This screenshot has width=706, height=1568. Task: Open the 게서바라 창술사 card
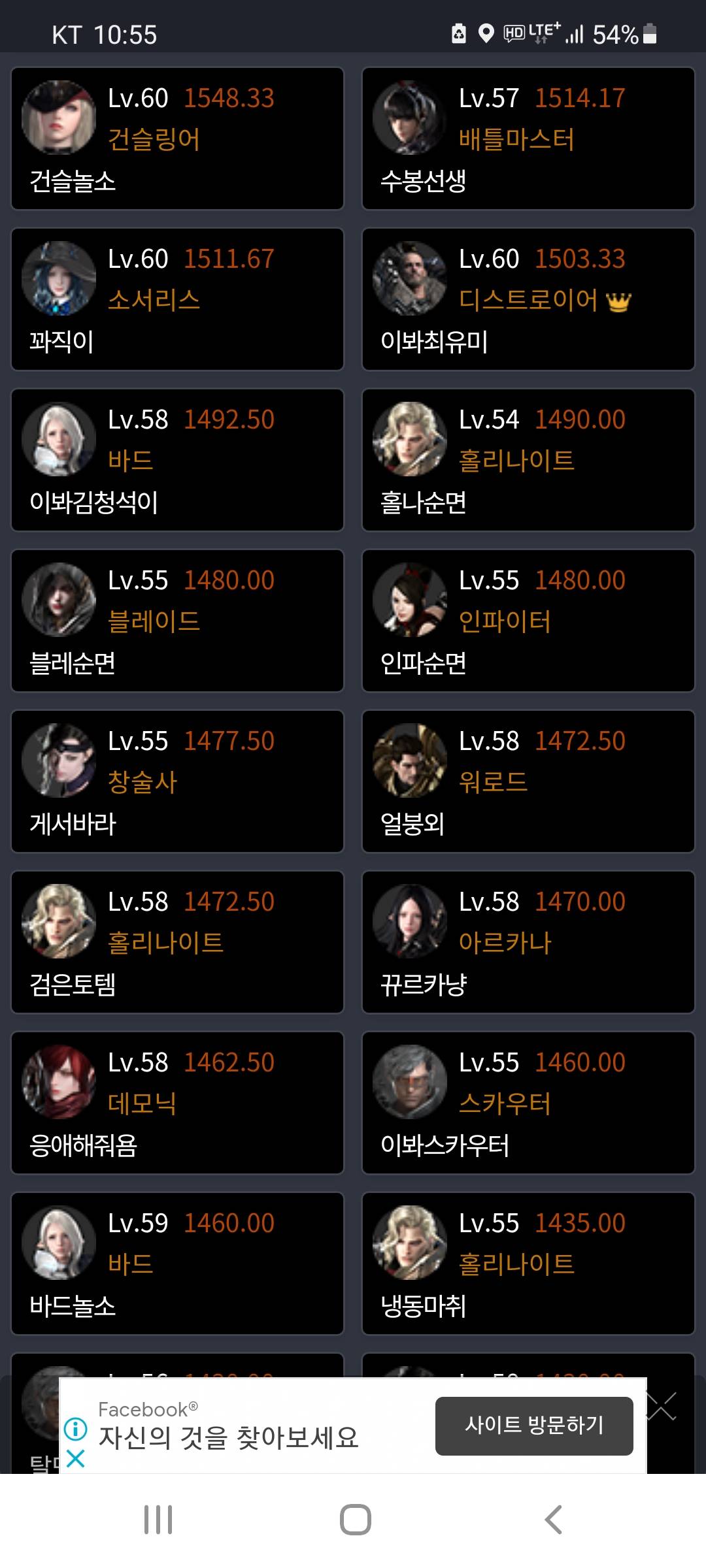(x=177, y=781)
